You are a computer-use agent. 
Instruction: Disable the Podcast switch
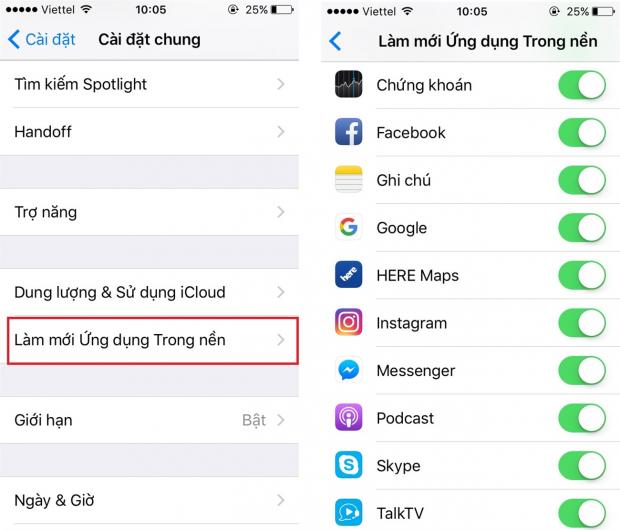point(581,418)
